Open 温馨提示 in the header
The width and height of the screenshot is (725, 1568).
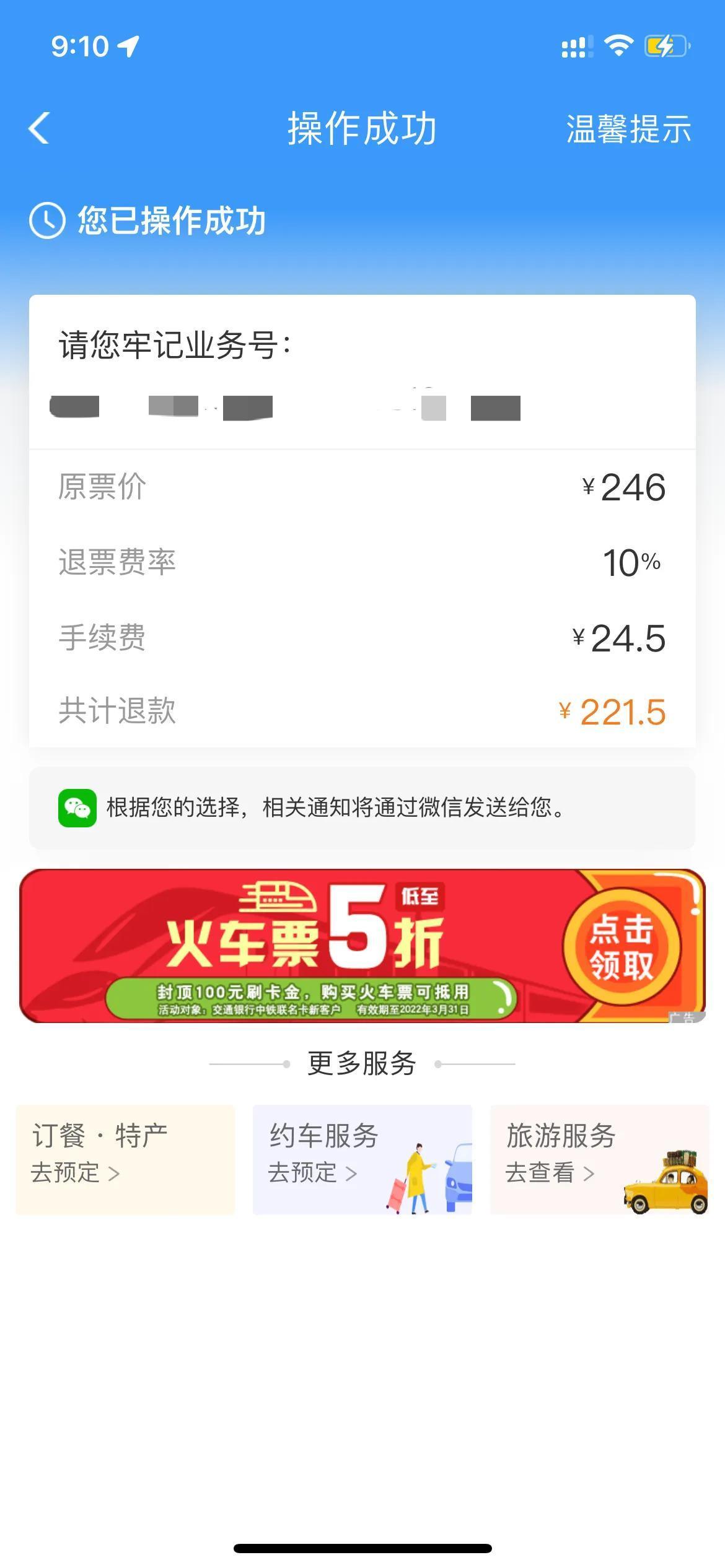(x=628, y=129)
